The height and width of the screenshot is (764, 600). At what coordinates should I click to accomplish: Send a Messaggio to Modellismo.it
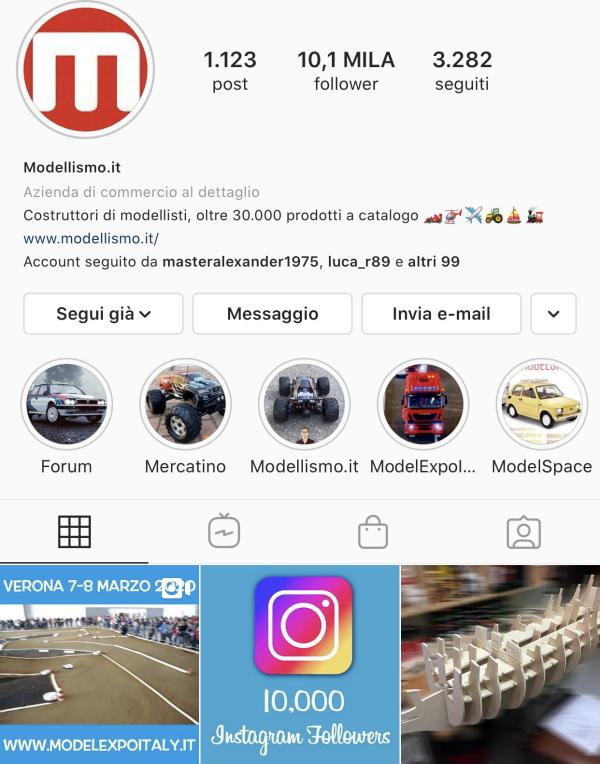tap(272, 314)
